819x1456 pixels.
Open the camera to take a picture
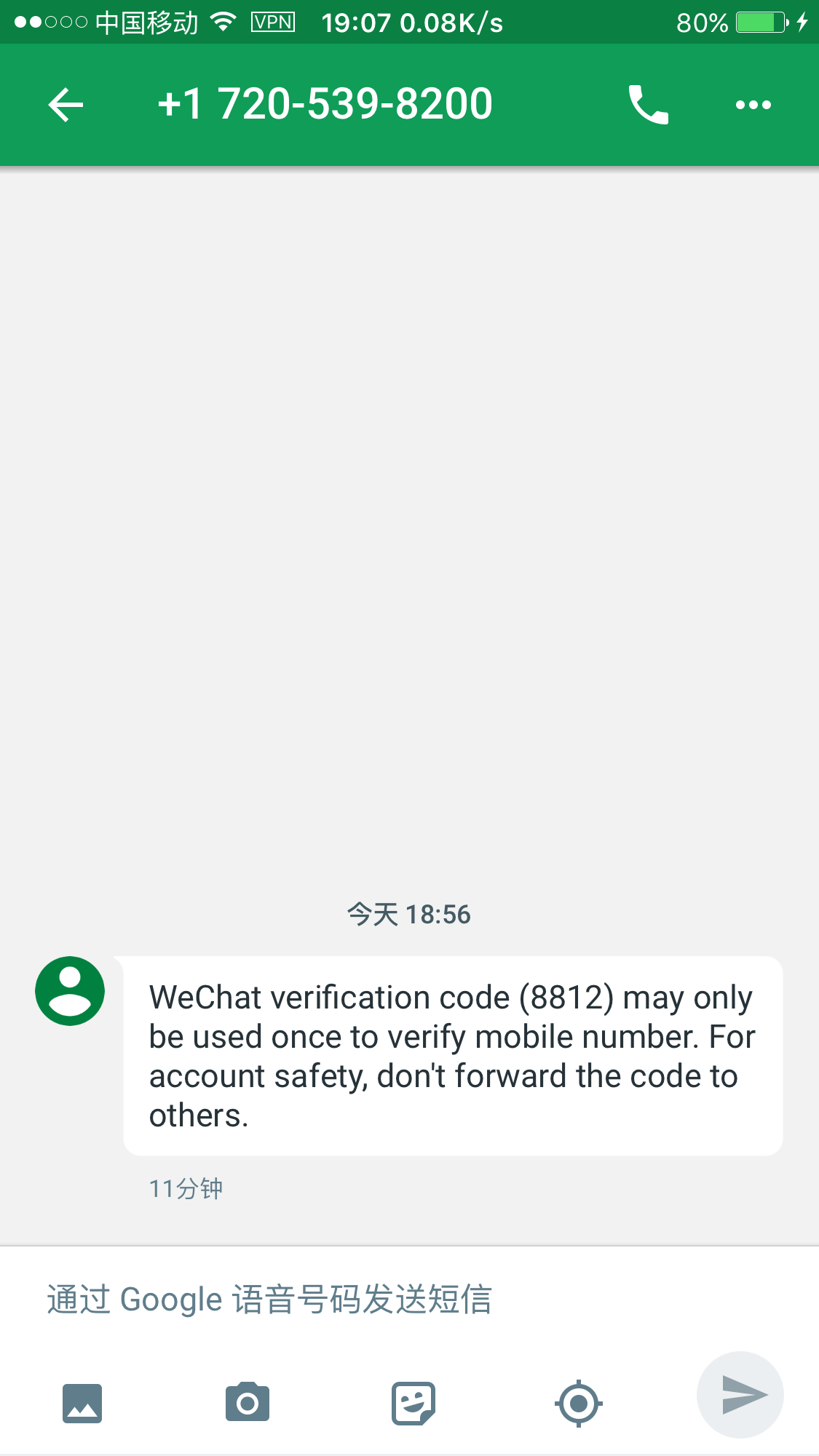[248, 1402]
